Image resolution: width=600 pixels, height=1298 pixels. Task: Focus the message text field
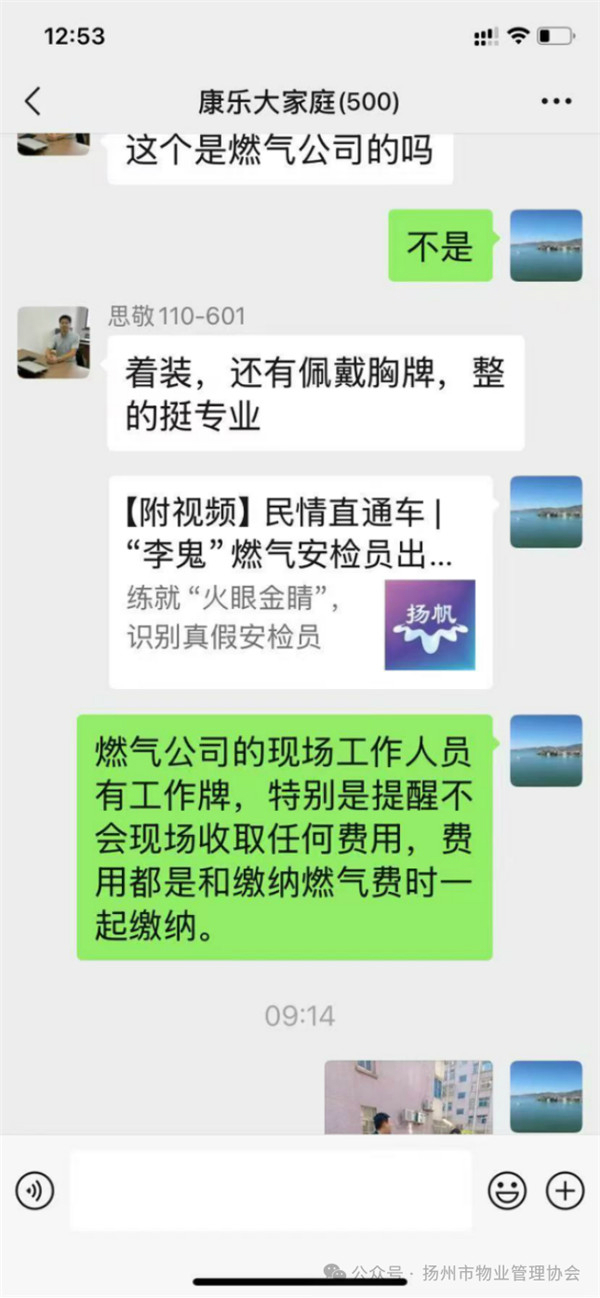click(x=270, y=1190)
